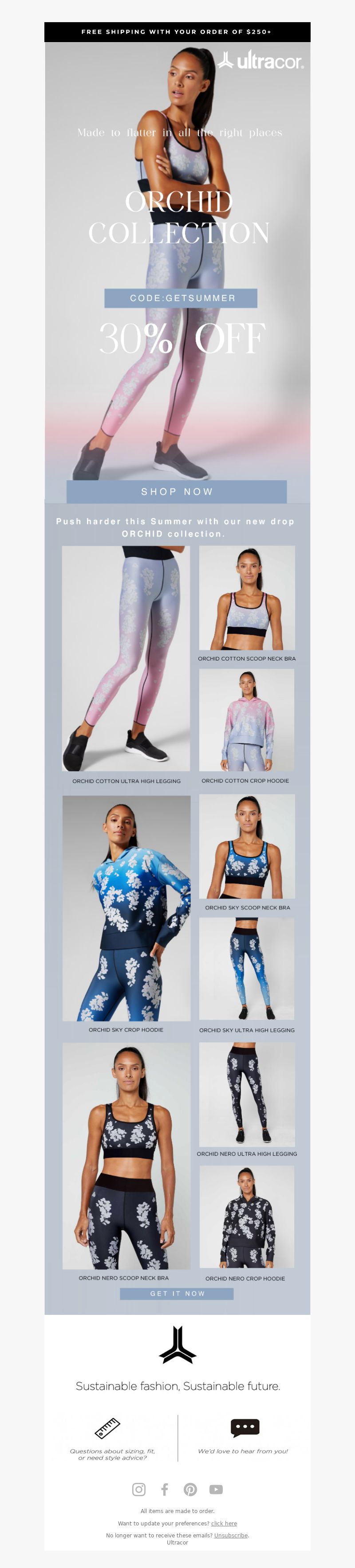Open the Instagram icon
Screen dimensions: 355x1568
pyautogui.click(x=139, y=1489)
